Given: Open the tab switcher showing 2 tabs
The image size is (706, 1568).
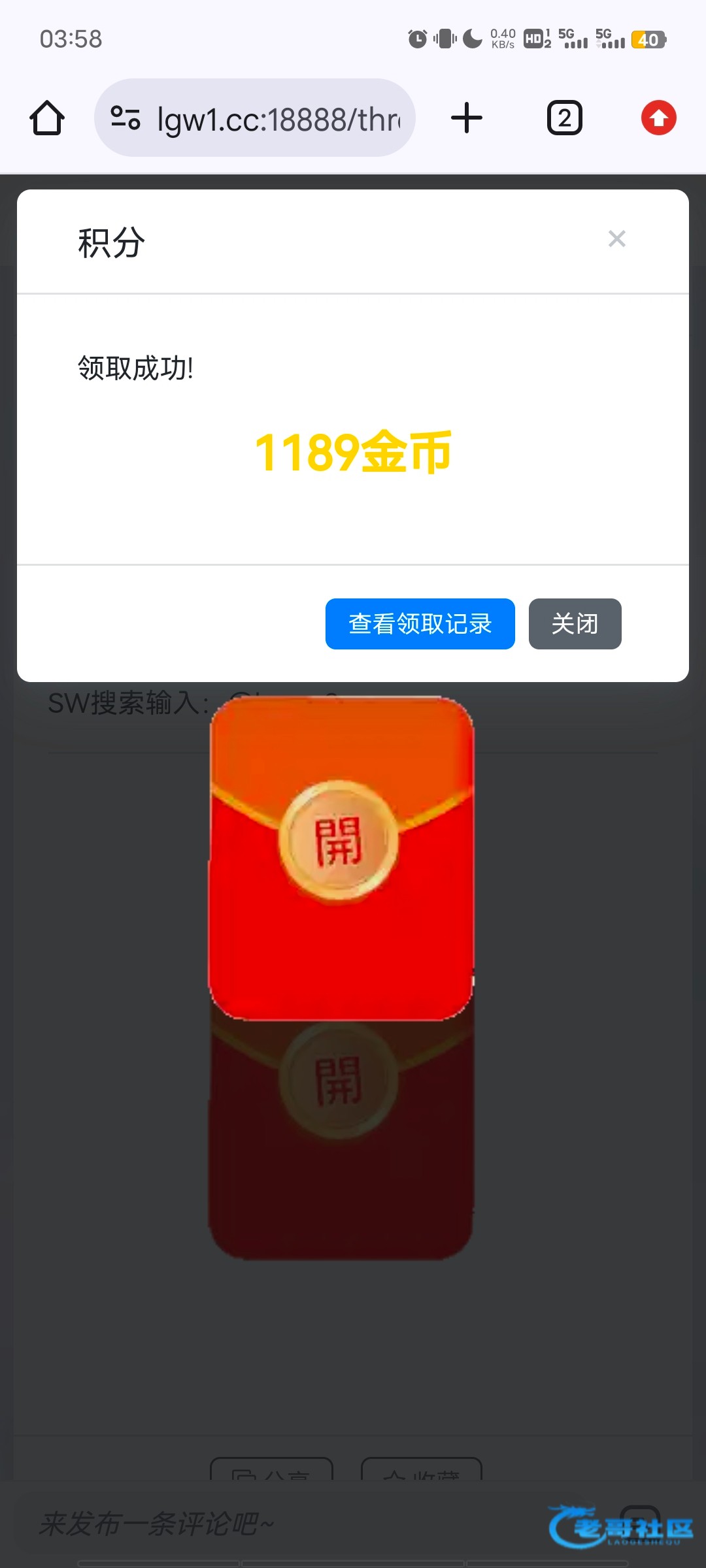Looking at the screenshot, I should pos(564,118).
